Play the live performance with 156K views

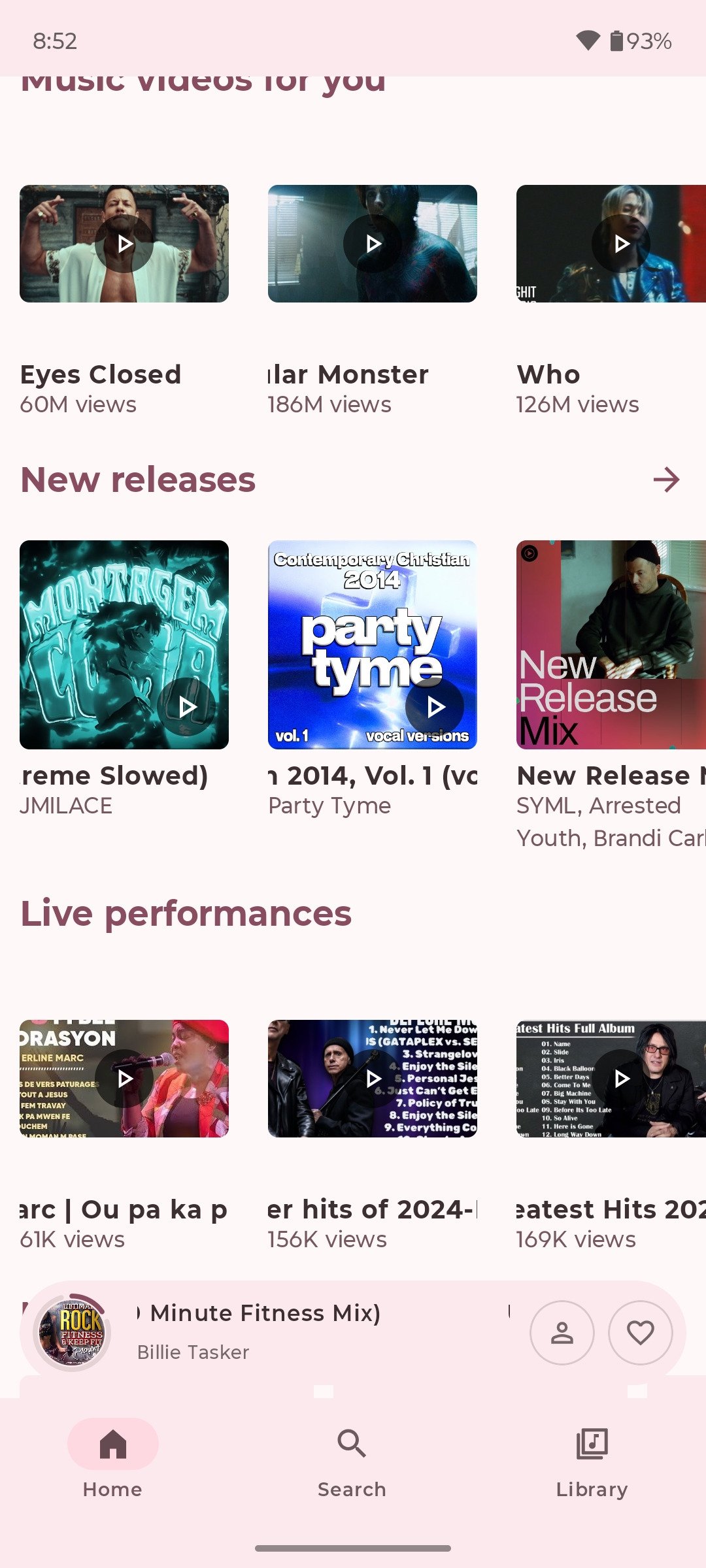373,1079
